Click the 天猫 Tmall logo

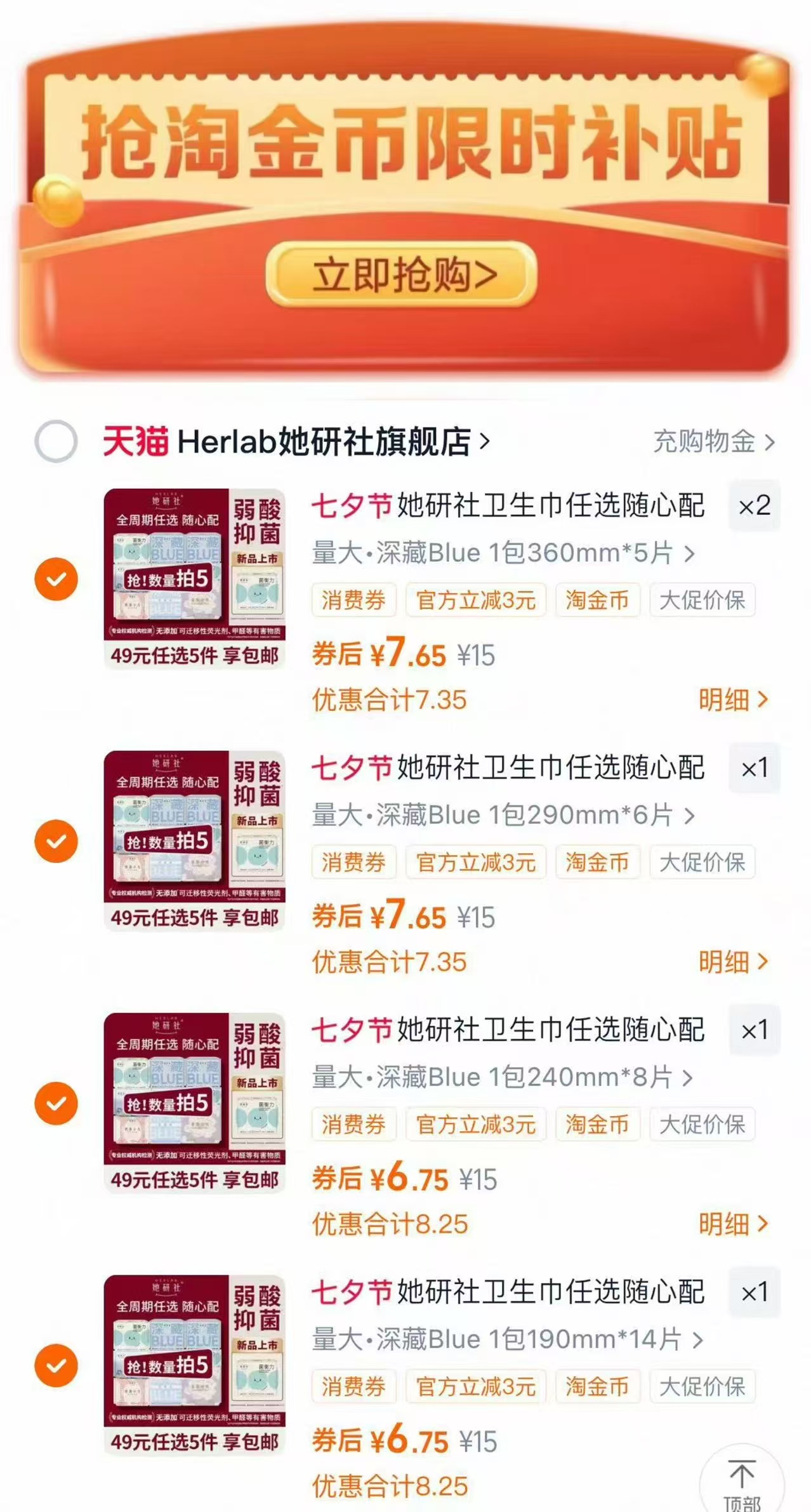pyautogui.click(x=137, y=442)
